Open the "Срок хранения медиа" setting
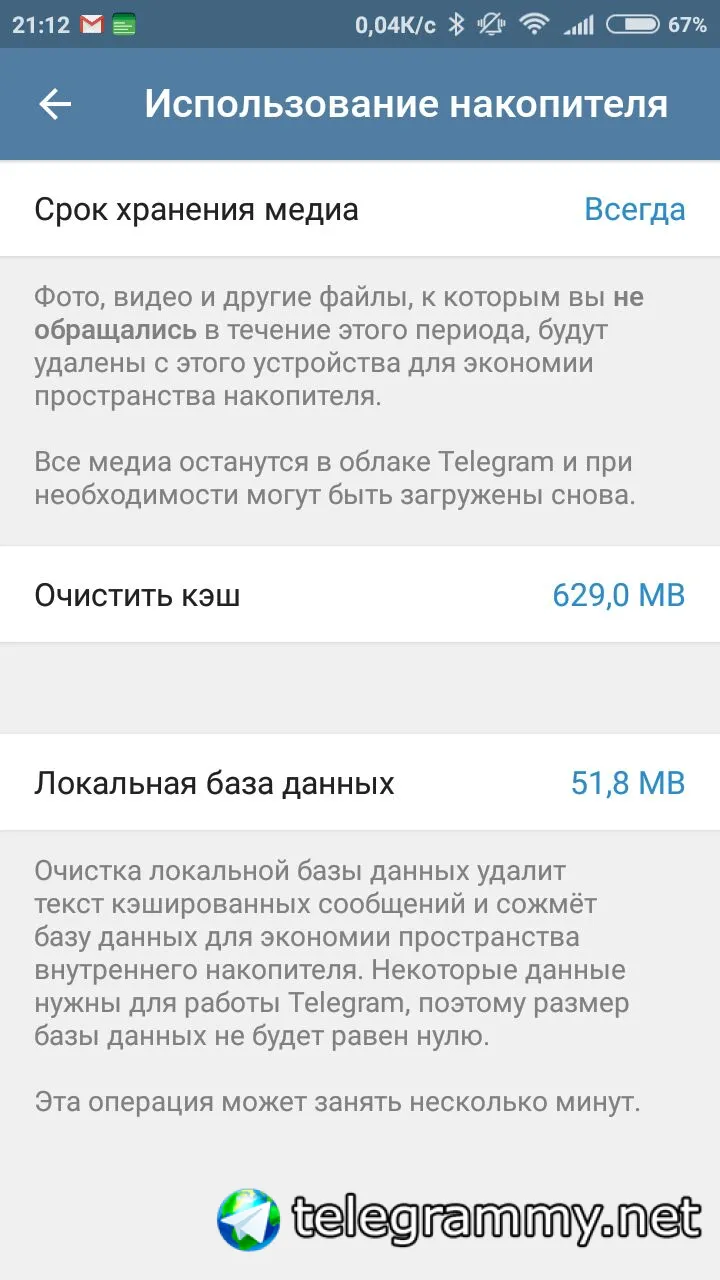The width and height of the screenshot is (720, 1280). [x=360, y=210]
